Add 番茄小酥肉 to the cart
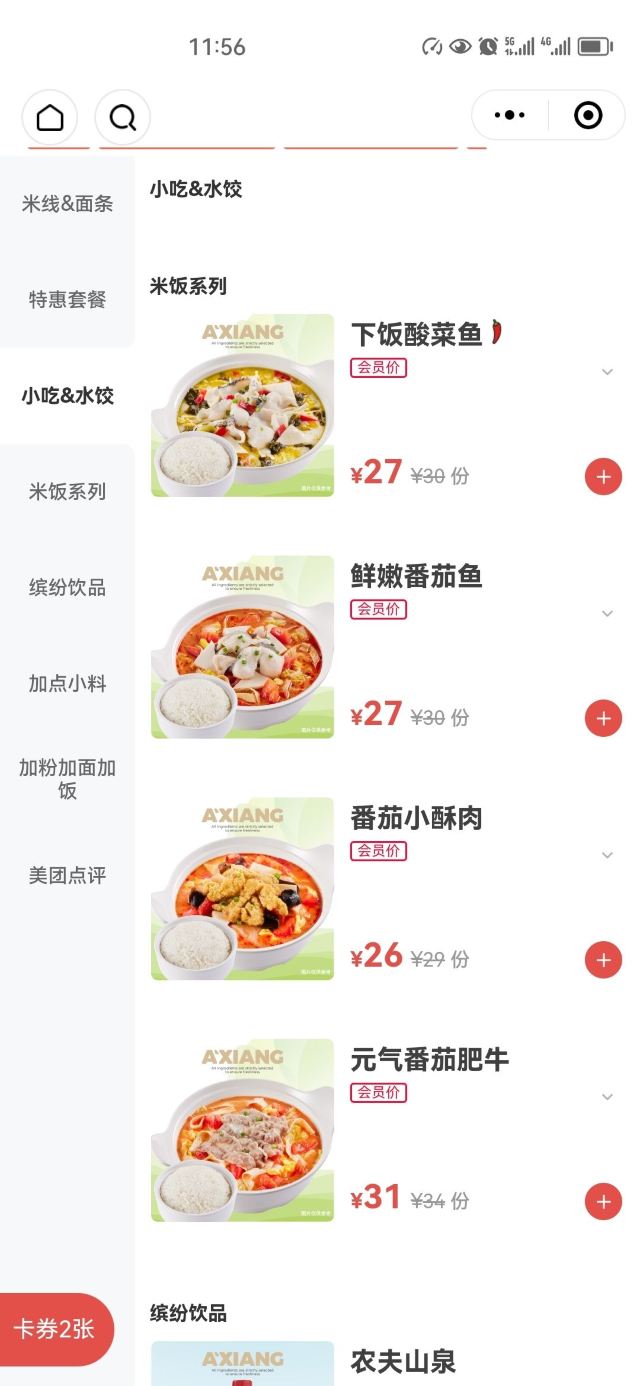640x1386 pixels. pos(603,960)
